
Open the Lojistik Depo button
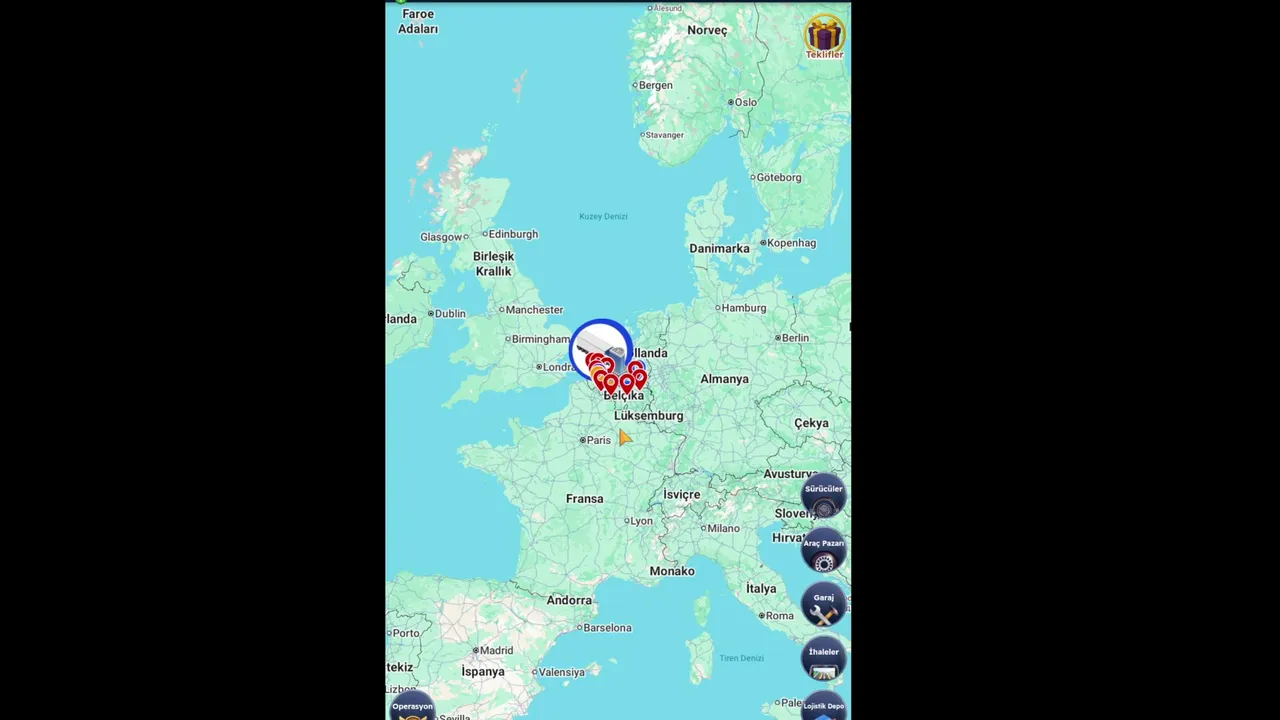(x=823, y=707)
